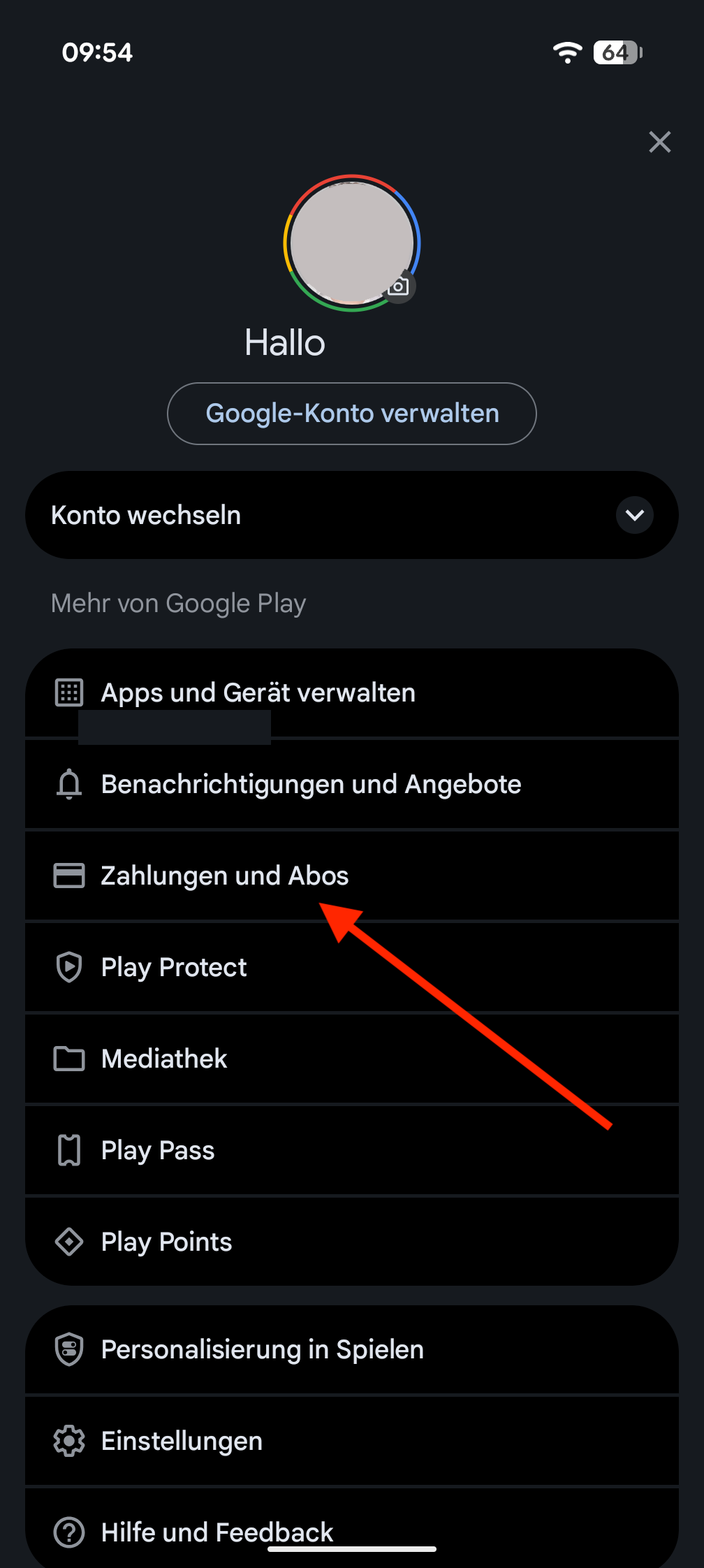
Task: Expand the Konto wechseln dropdown
Action: pyautogui.click(x=634, y=515)
